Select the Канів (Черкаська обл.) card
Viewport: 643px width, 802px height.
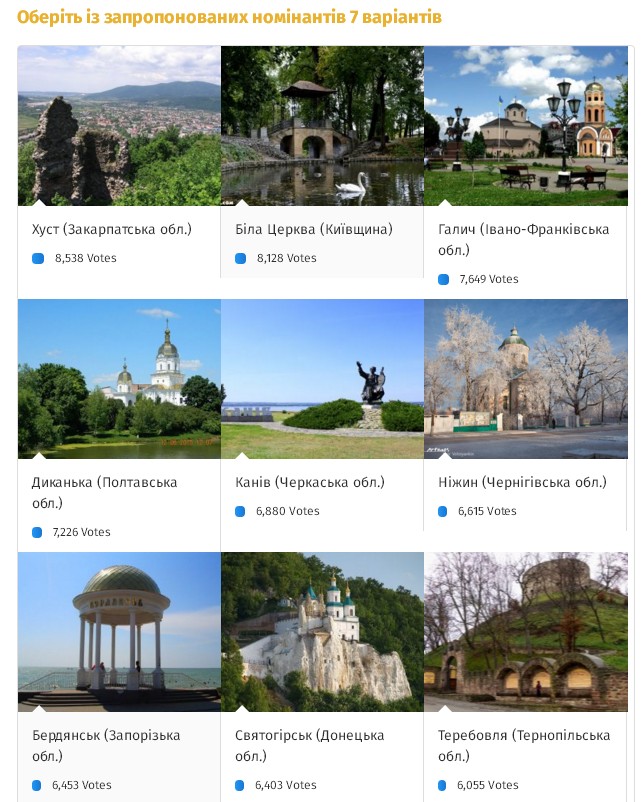(x=322, y=379)
